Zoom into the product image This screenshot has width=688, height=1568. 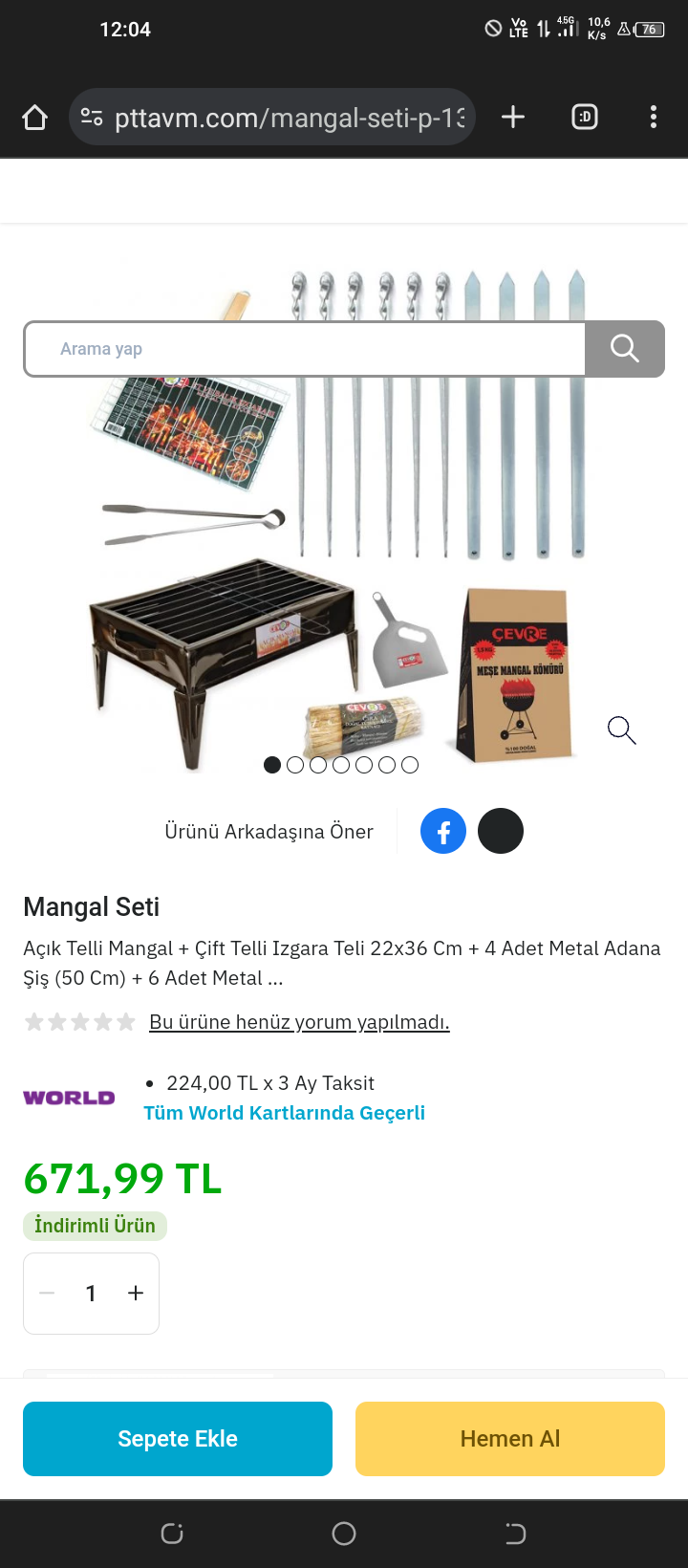tap(621, 730)
